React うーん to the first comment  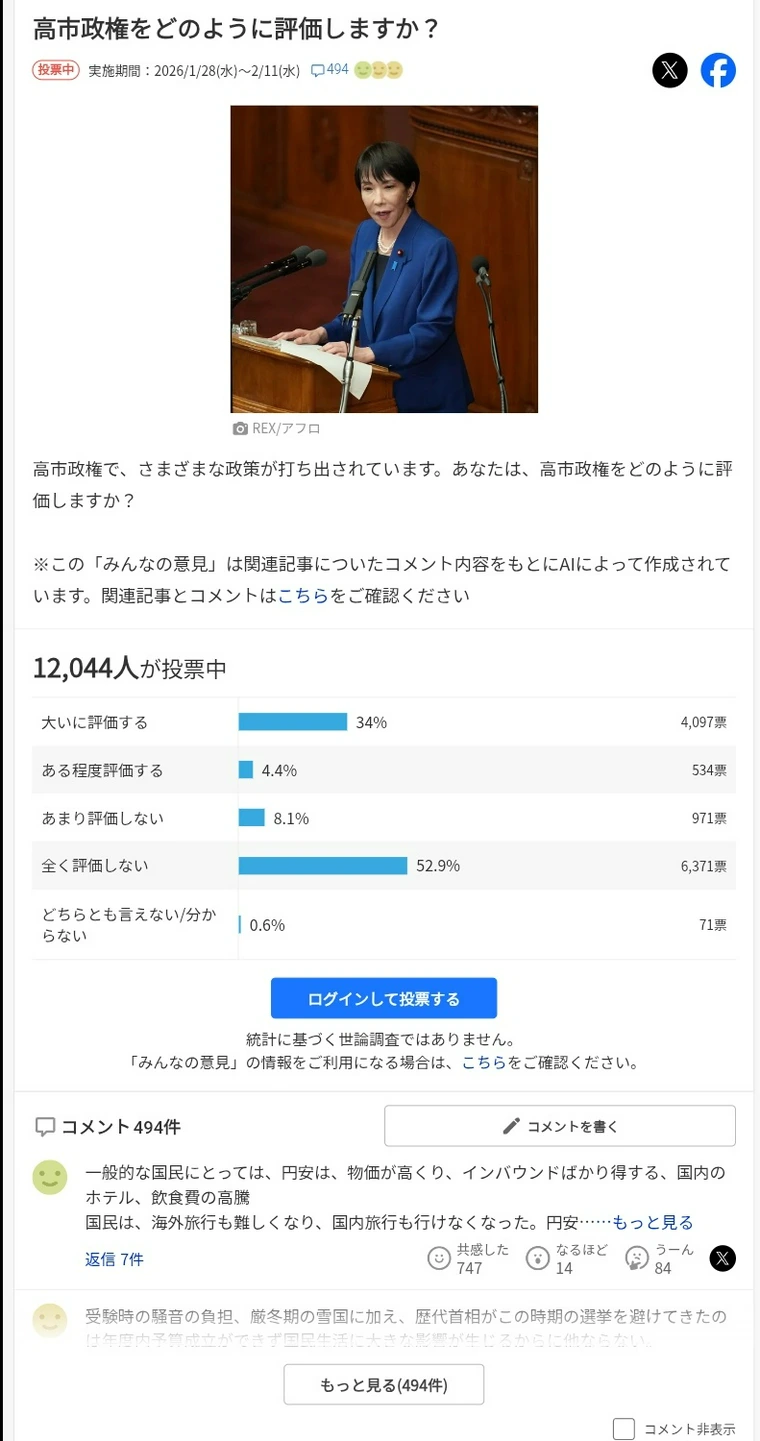coord(637,1258)
